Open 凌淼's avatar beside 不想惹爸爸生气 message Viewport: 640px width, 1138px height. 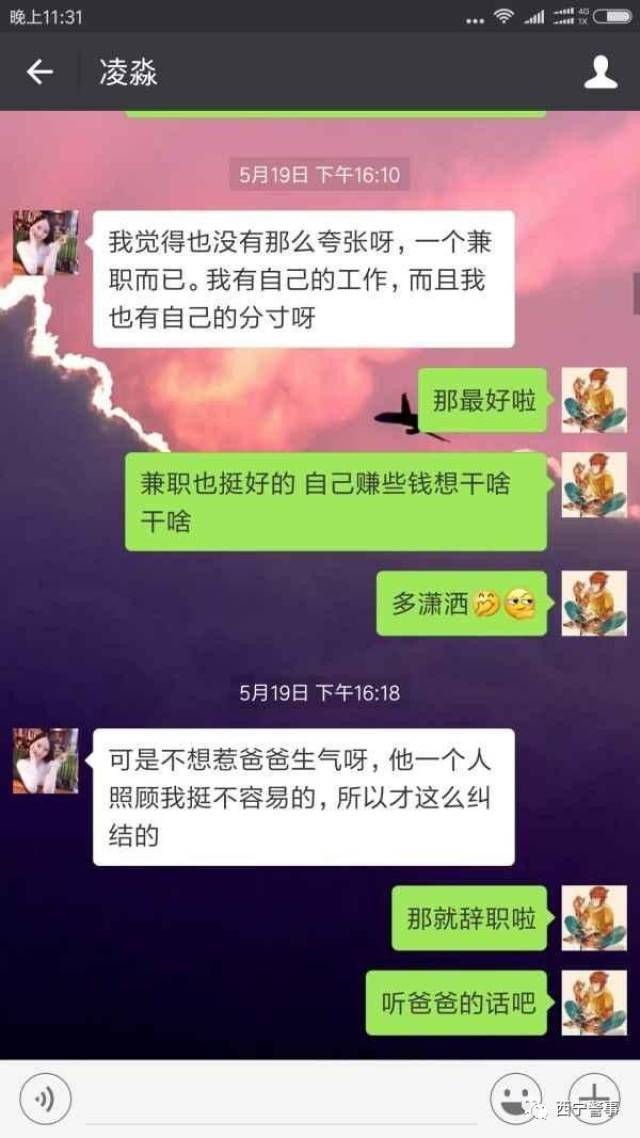tap(45, 761)
